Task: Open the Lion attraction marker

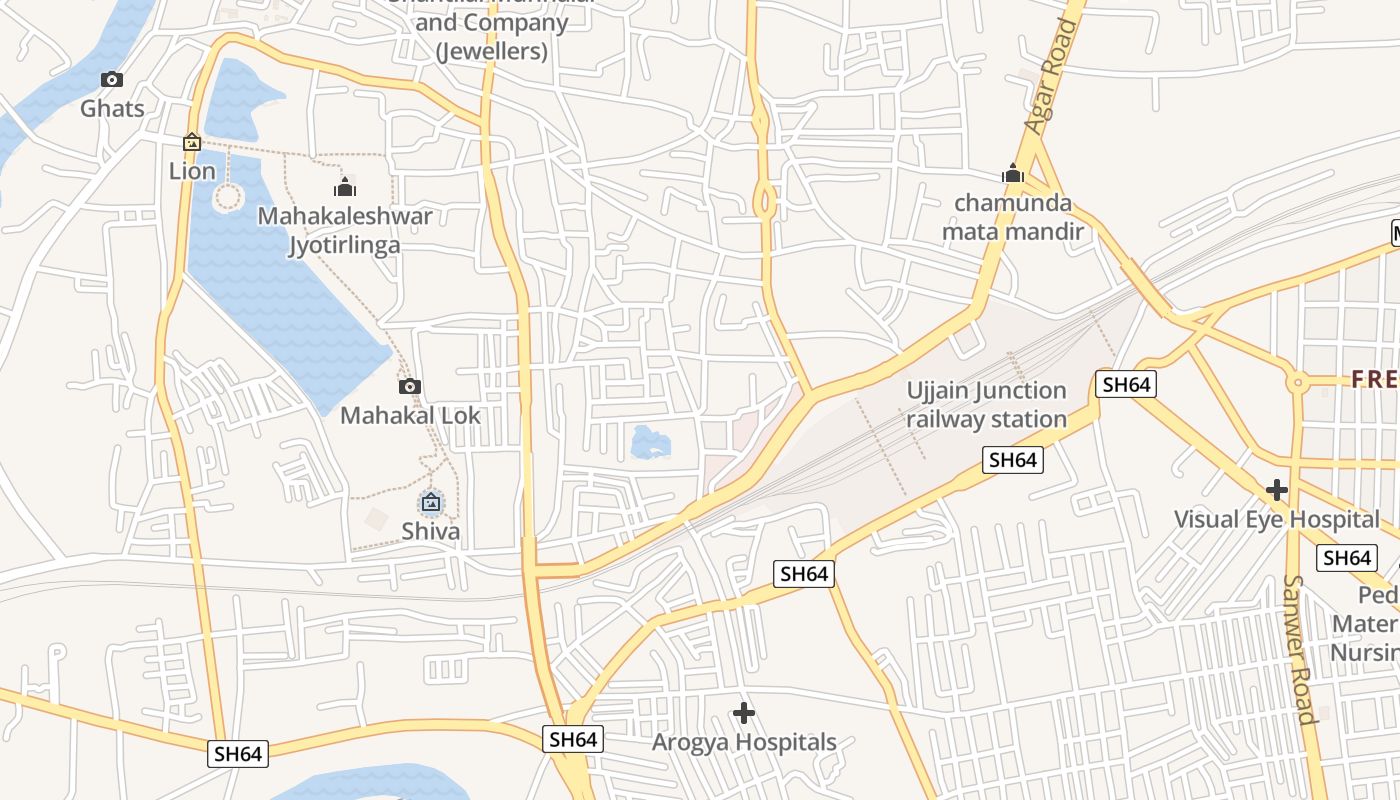Action: [x=192, y=143]
